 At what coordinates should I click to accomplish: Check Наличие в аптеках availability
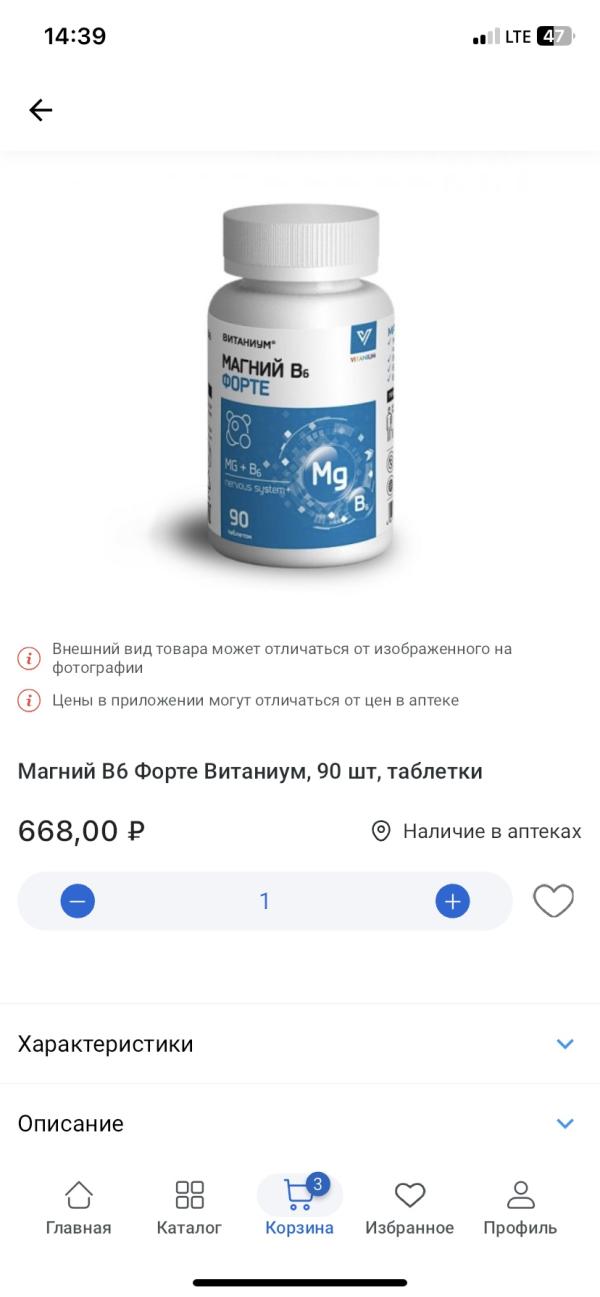tap(476, 831)
